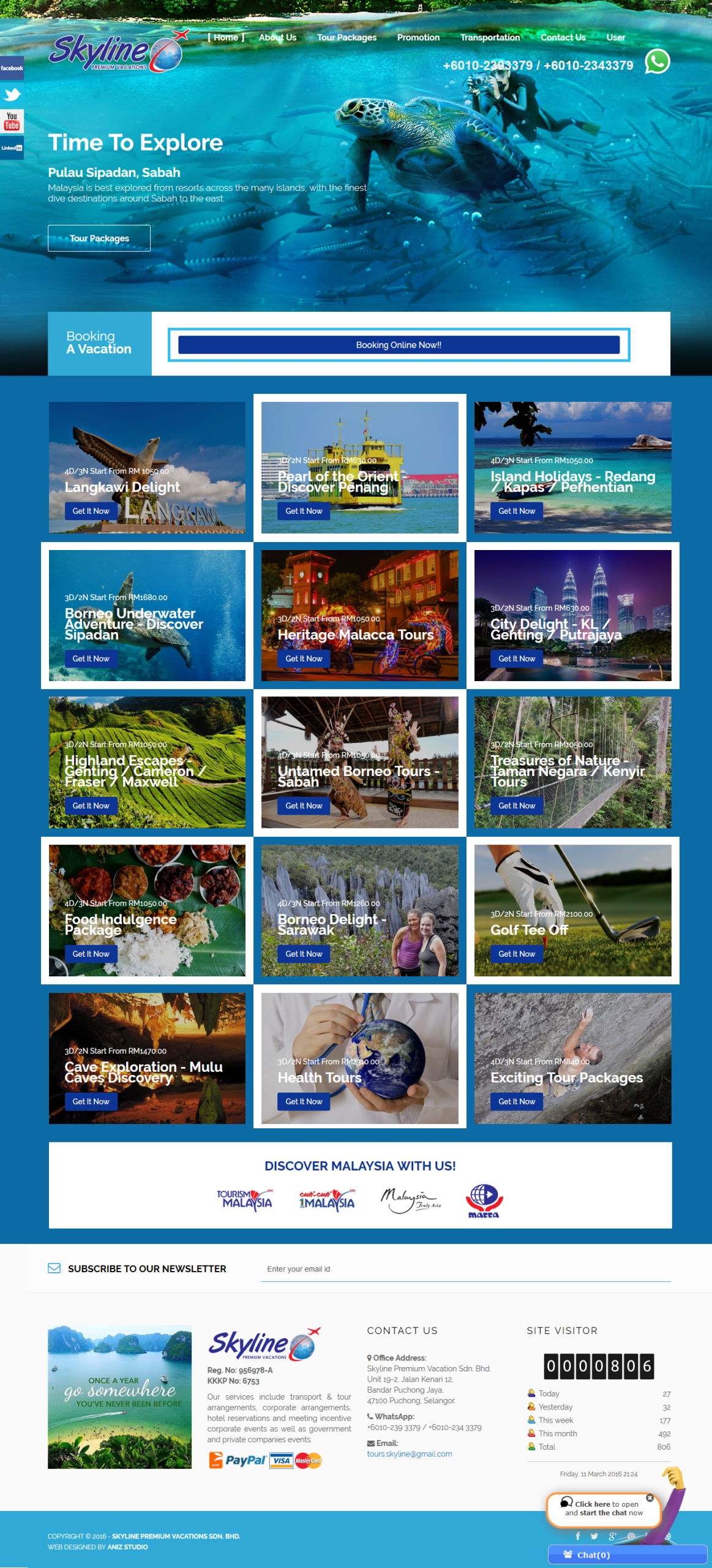Get the Golf Tee Off package
Viewport: 712px width, 1568px height.
[x=516, y=954]
